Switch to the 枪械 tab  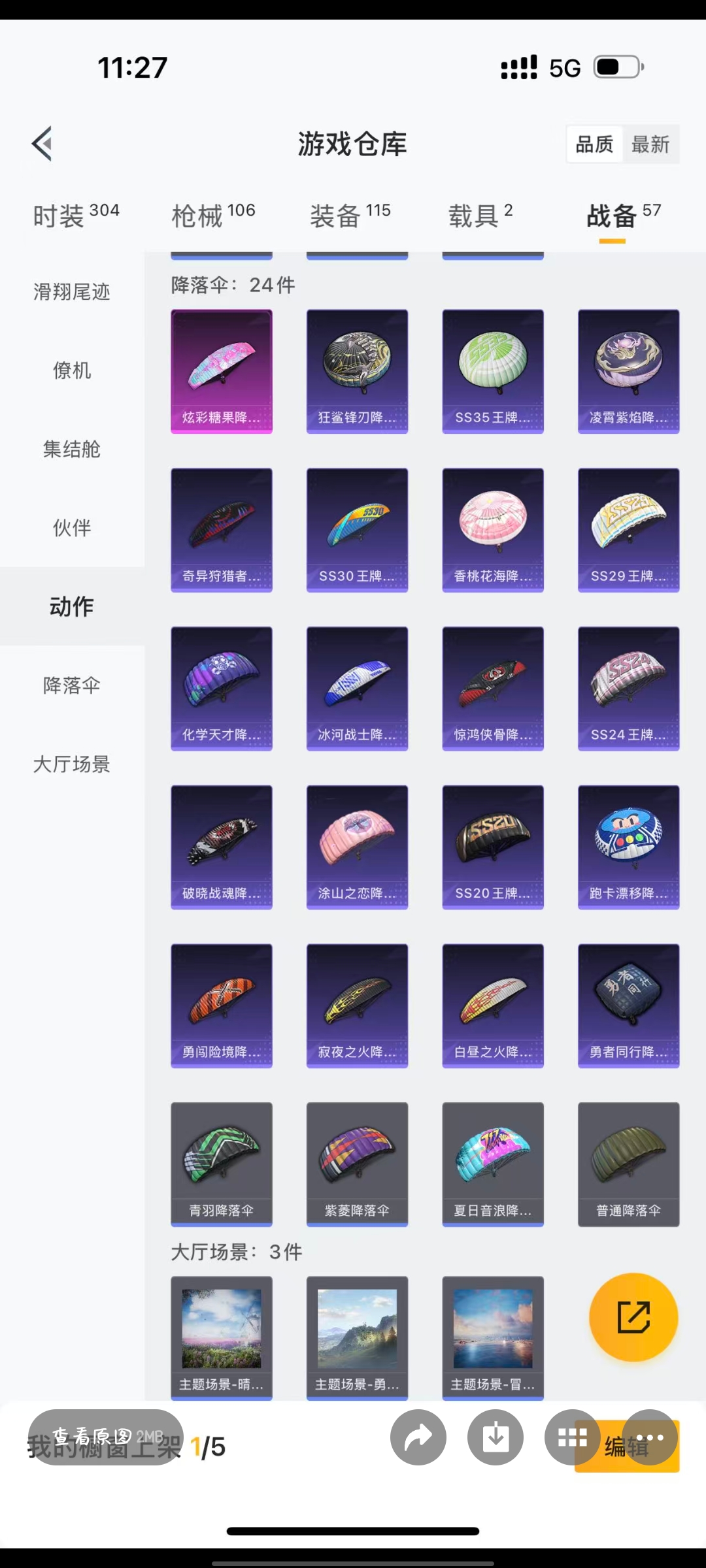pyautogui.click(x=213, y=215)
